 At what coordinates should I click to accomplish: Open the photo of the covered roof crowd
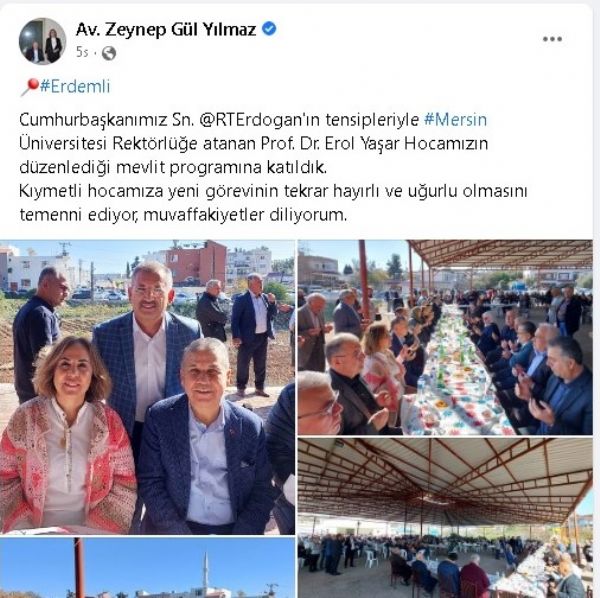[445, 518]
